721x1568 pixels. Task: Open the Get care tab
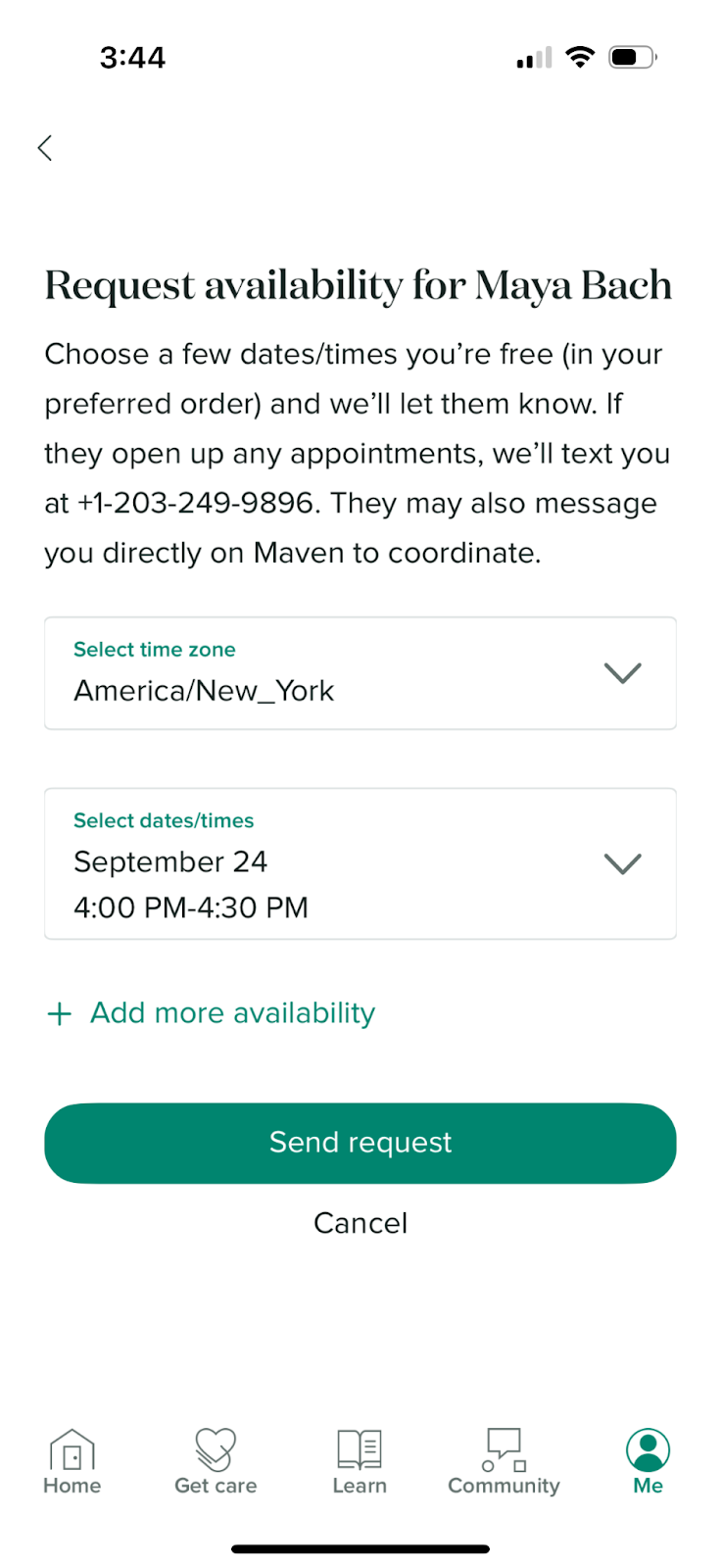pyautogui.click(x=216, y=1461)
